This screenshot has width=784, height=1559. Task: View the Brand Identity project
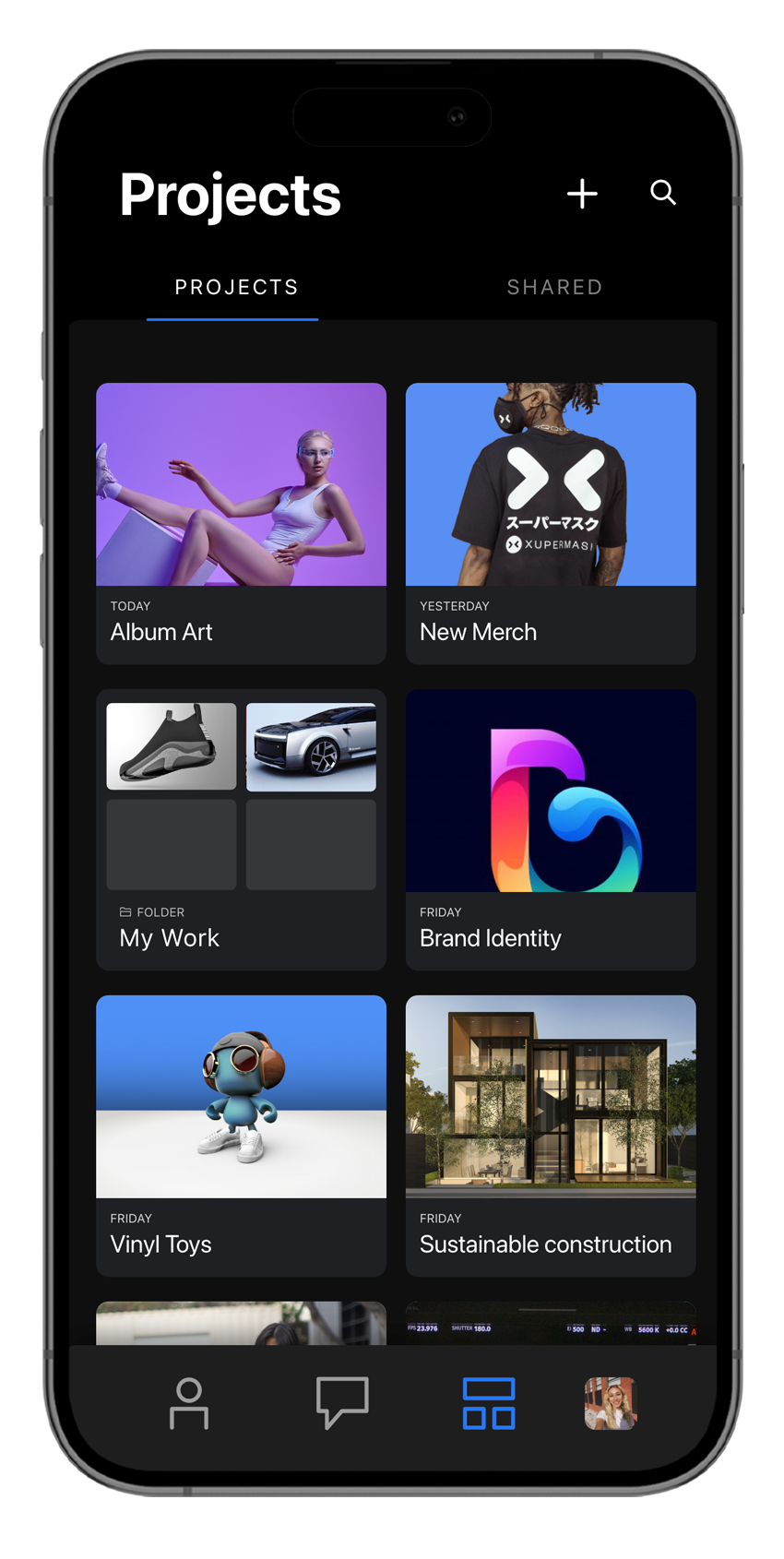click(551, 829)
